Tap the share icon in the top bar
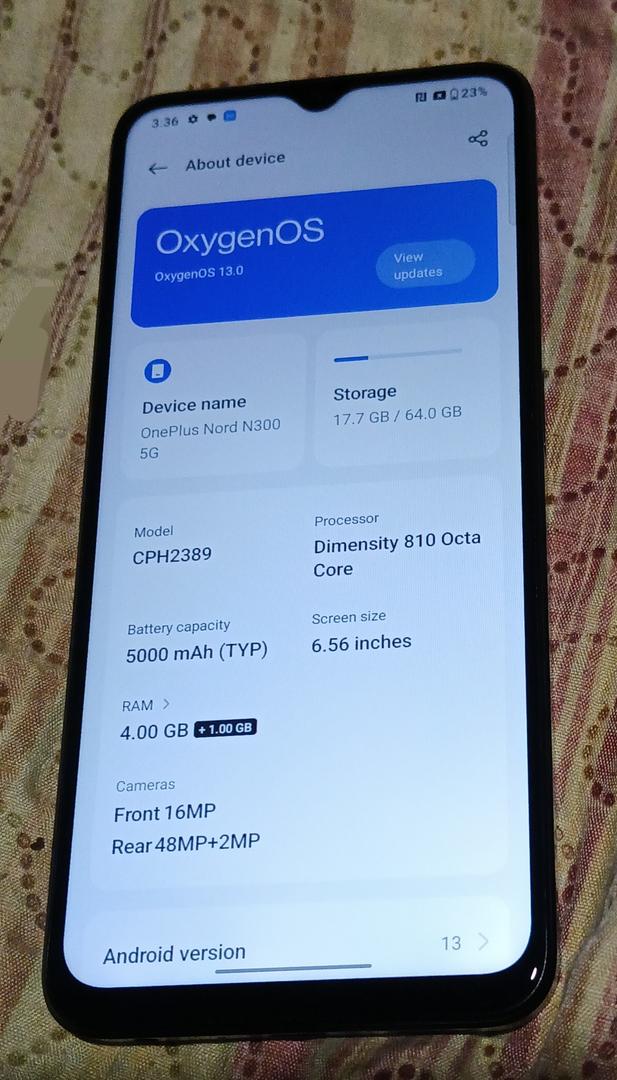617x1080 pixels. coord(478,139)
